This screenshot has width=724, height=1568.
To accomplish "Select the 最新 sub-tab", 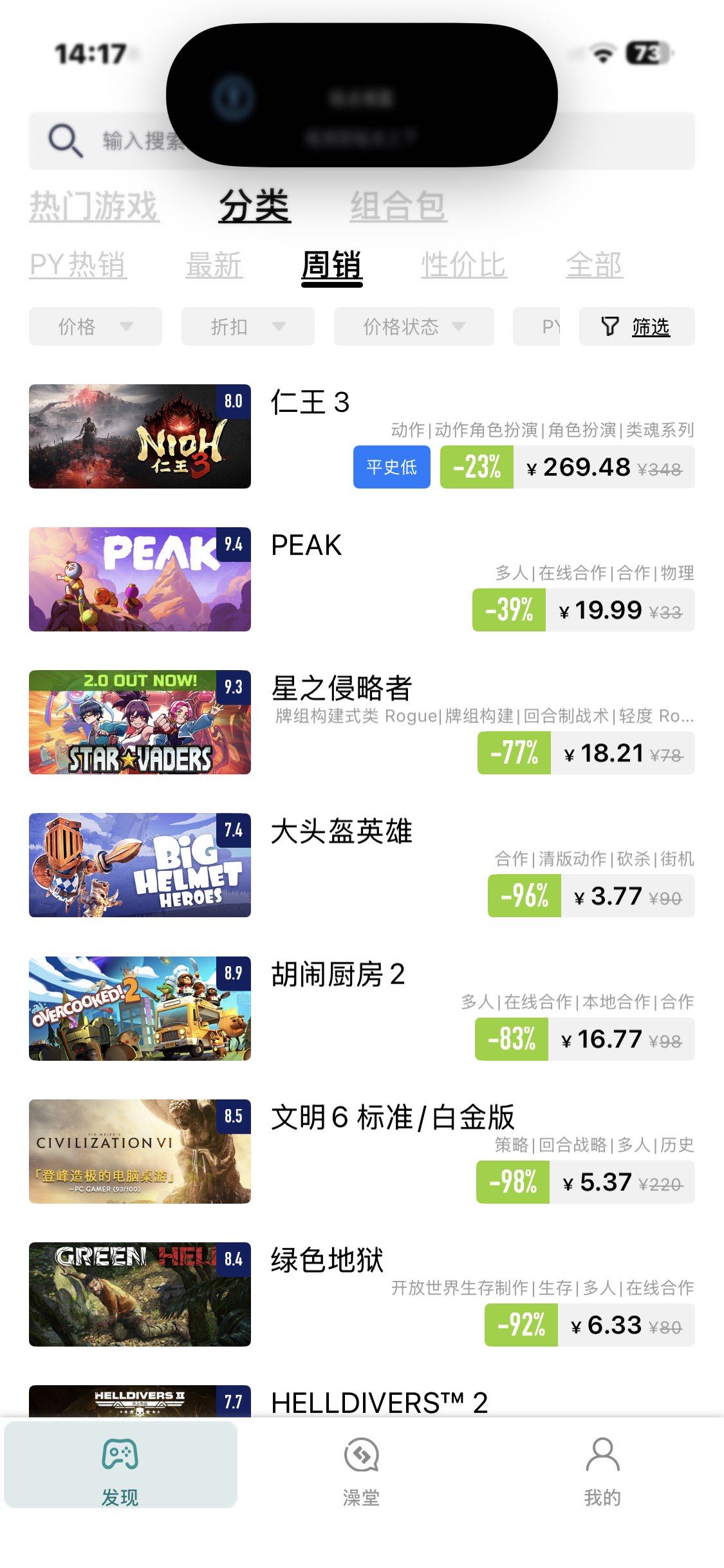I will [x=214, y=265].
